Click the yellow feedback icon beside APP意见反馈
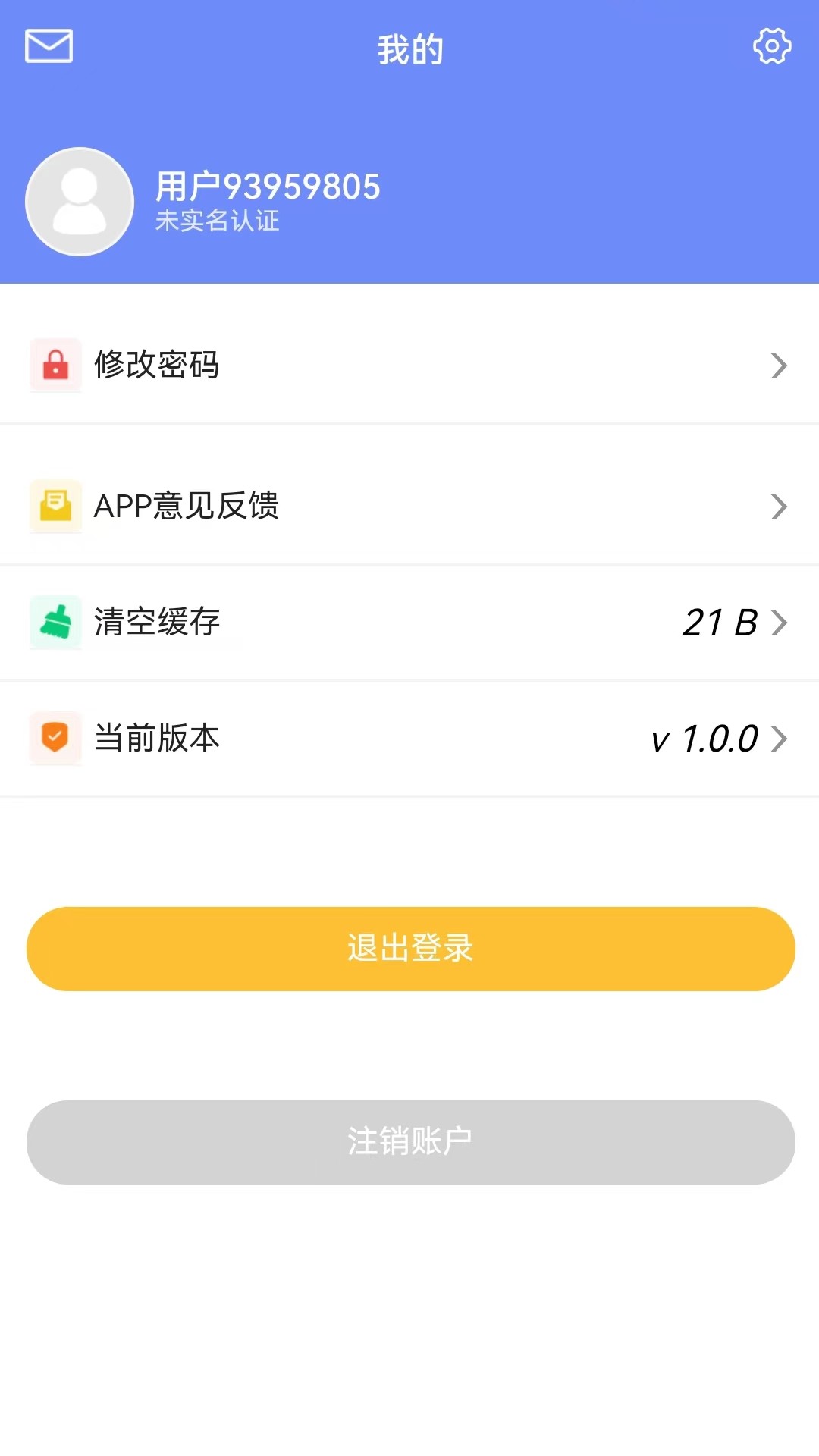819x1456 pixels. coord(55,507)
